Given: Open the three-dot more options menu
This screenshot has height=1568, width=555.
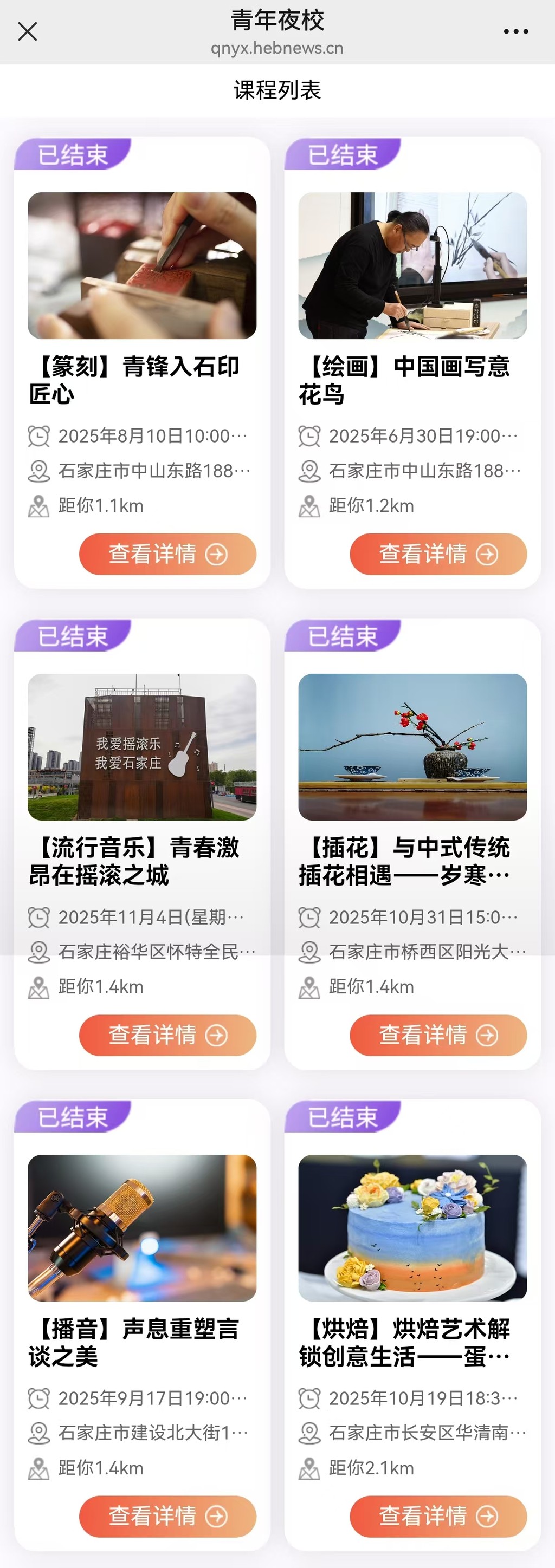Looking at the screenshot, I should click(x=515, y=31).
